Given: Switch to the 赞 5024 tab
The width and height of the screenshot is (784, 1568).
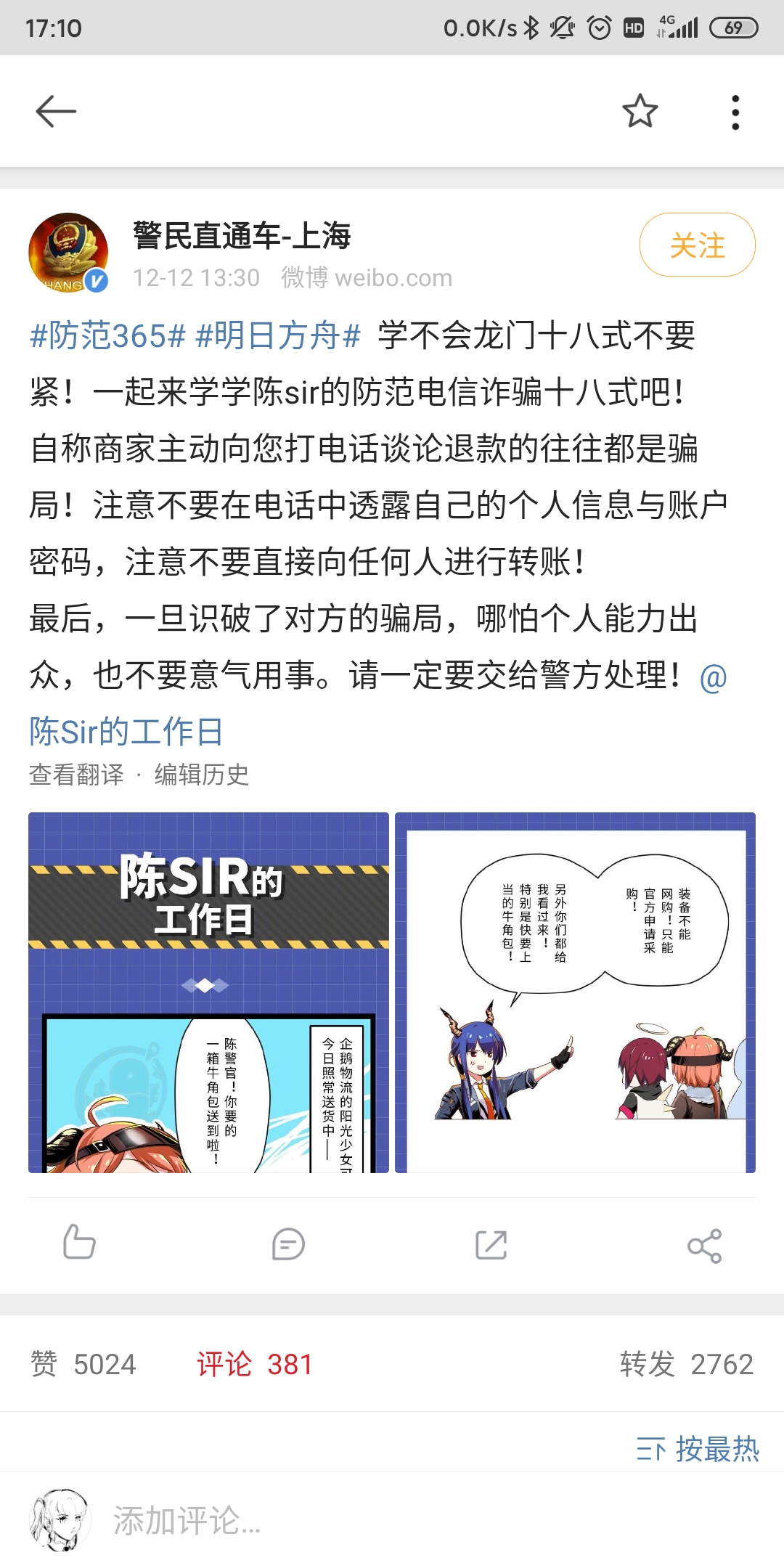Looking at the screenshot, I should click(83, 1364).
